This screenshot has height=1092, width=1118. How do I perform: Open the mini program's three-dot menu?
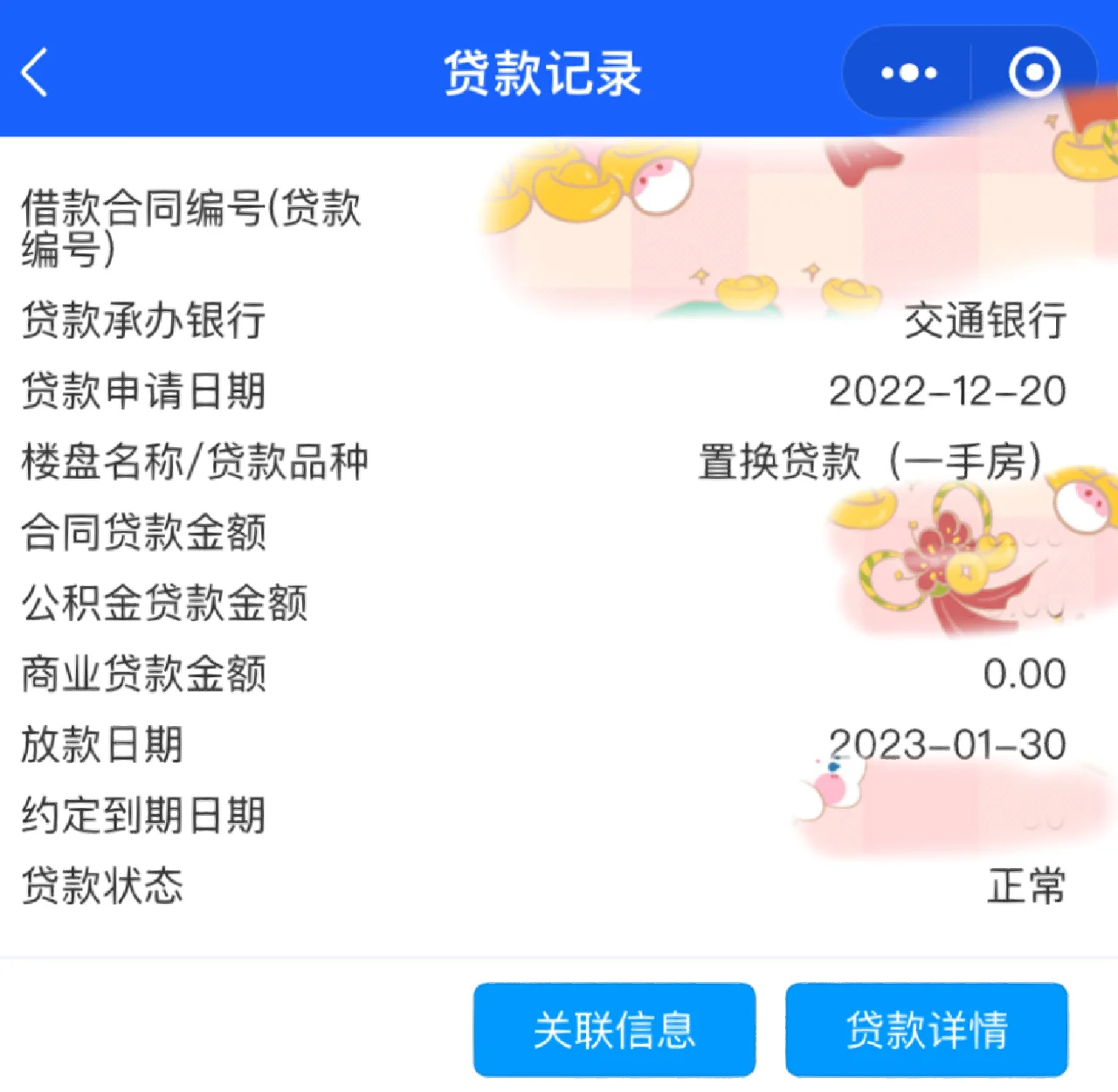(908, 73)
